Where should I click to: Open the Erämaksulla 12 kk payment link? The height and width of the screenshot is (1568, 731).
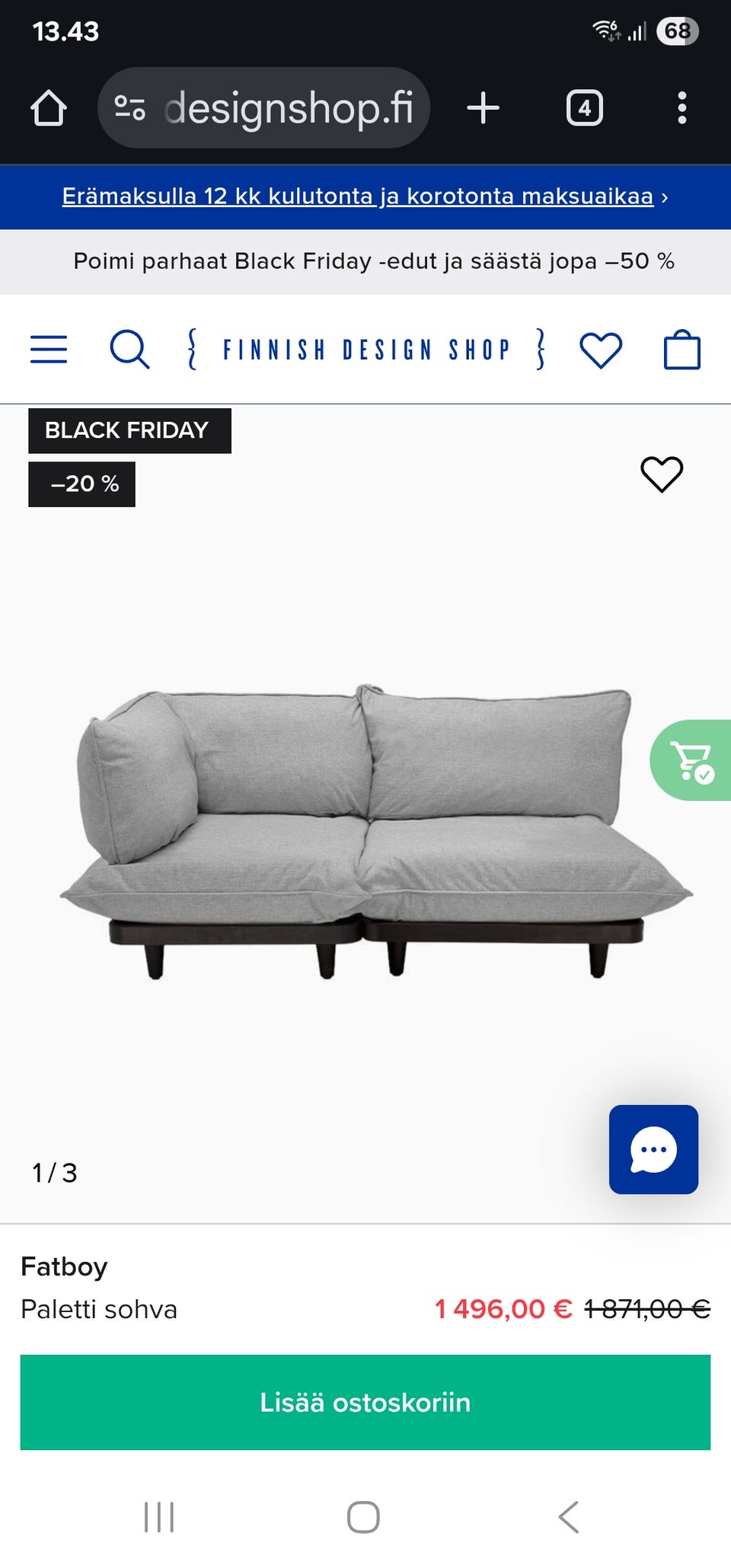coord(358,196)
